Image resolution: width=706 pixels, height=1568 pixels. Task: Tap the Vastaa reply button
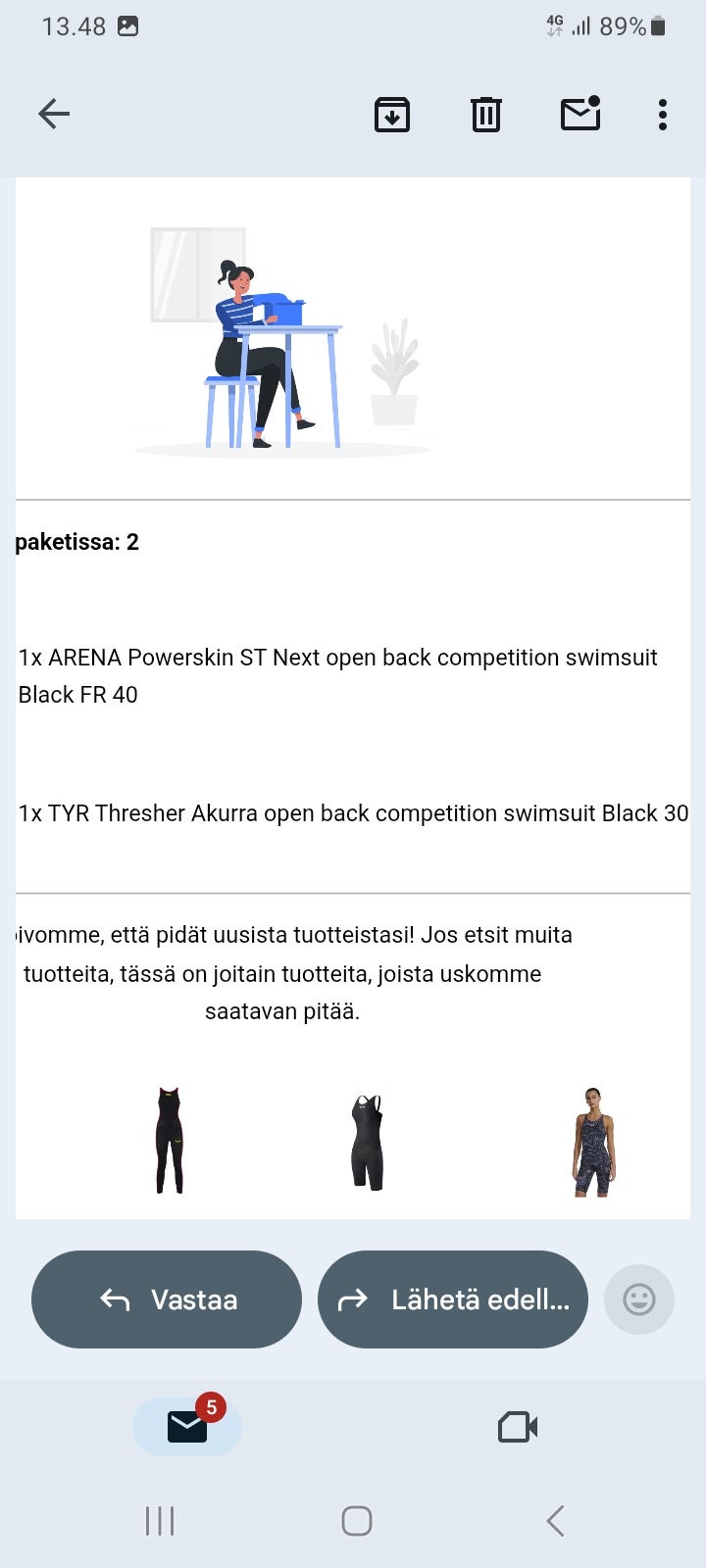pyautogui.click(x=167, y=1299)
